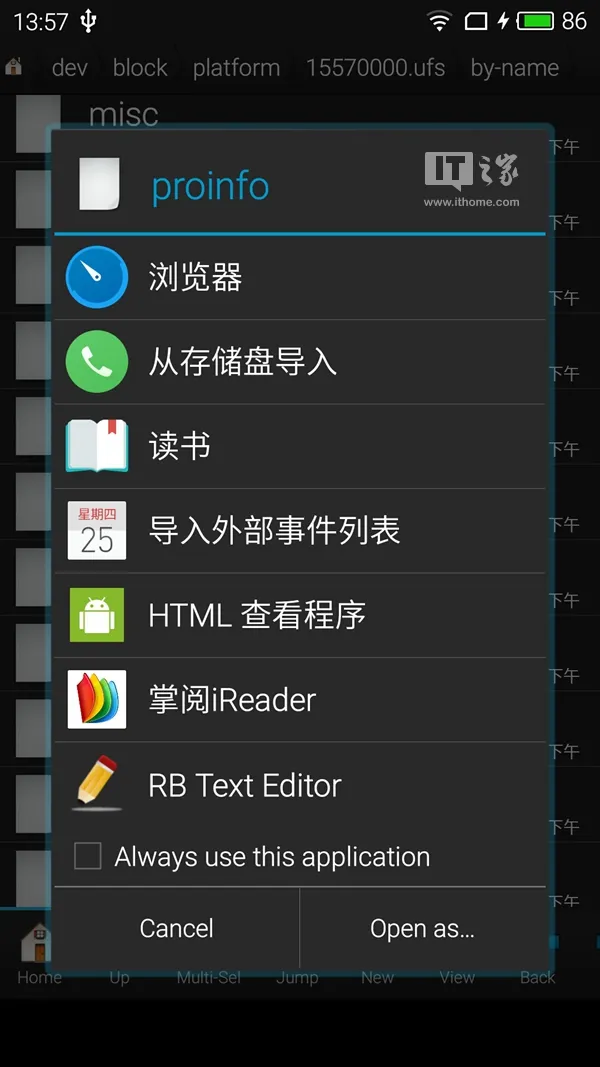Screen dimensions: 600x1067
Task: Open proinfo with 浏览器
Action: 300,277
